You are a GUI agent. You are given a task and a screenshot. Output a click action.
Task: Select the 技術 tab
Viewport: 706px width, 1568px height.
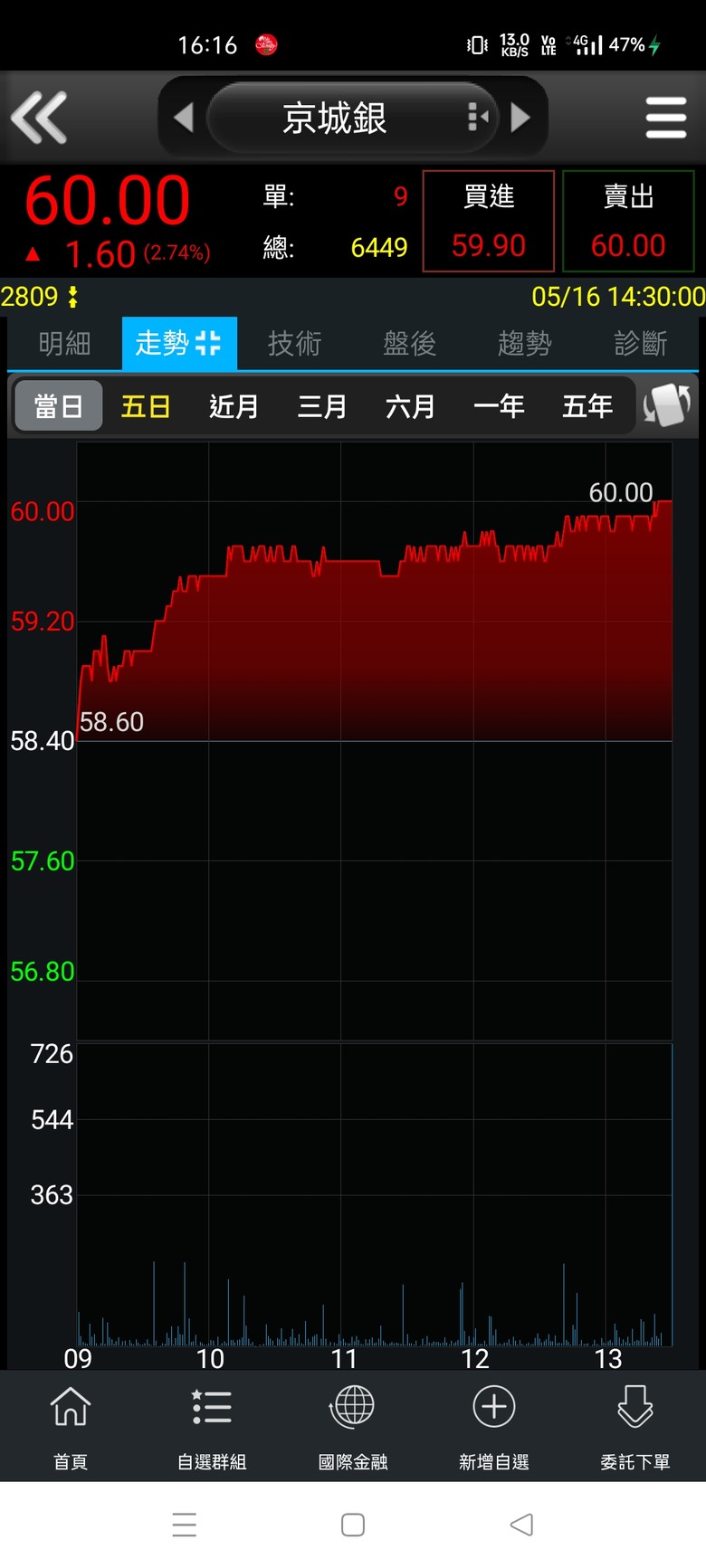[294, 344]
